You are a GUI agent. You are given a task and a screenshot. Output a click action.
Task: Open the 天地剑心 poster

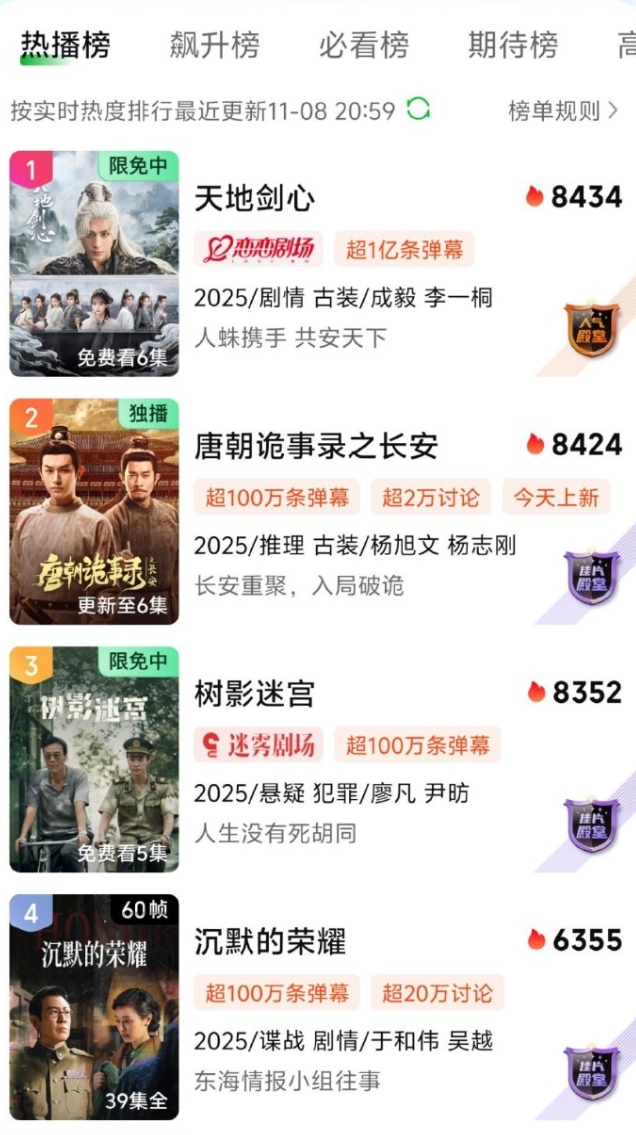click(94, 264)
